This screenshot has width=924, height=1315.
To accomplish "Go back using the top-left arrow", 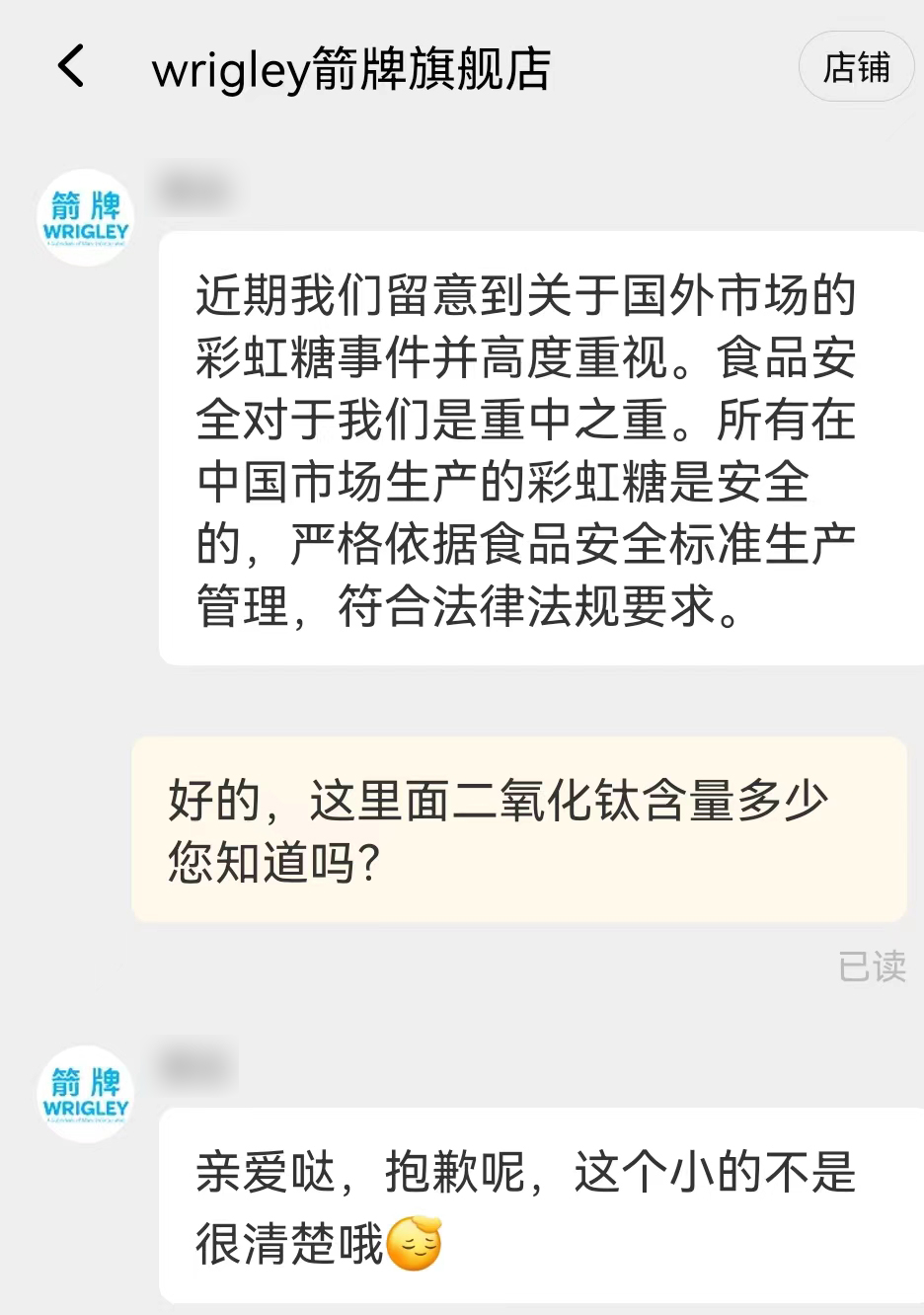I will coord(71,67).
